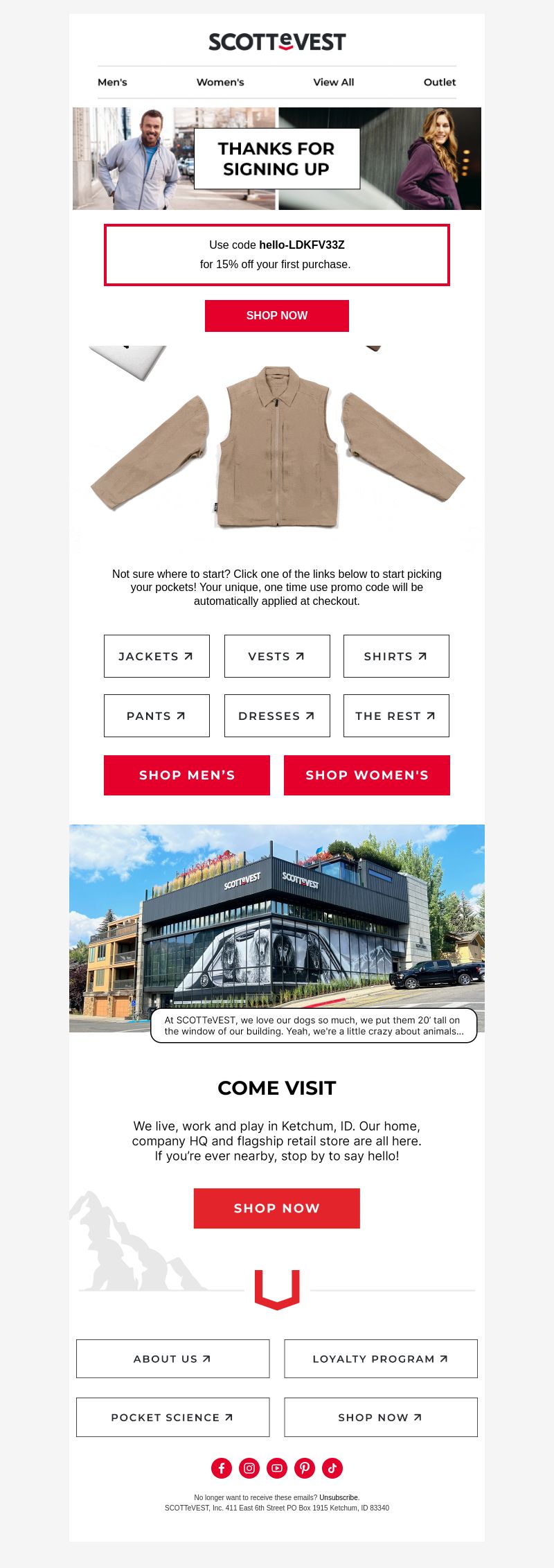Open The Rest category

(396, 716)
